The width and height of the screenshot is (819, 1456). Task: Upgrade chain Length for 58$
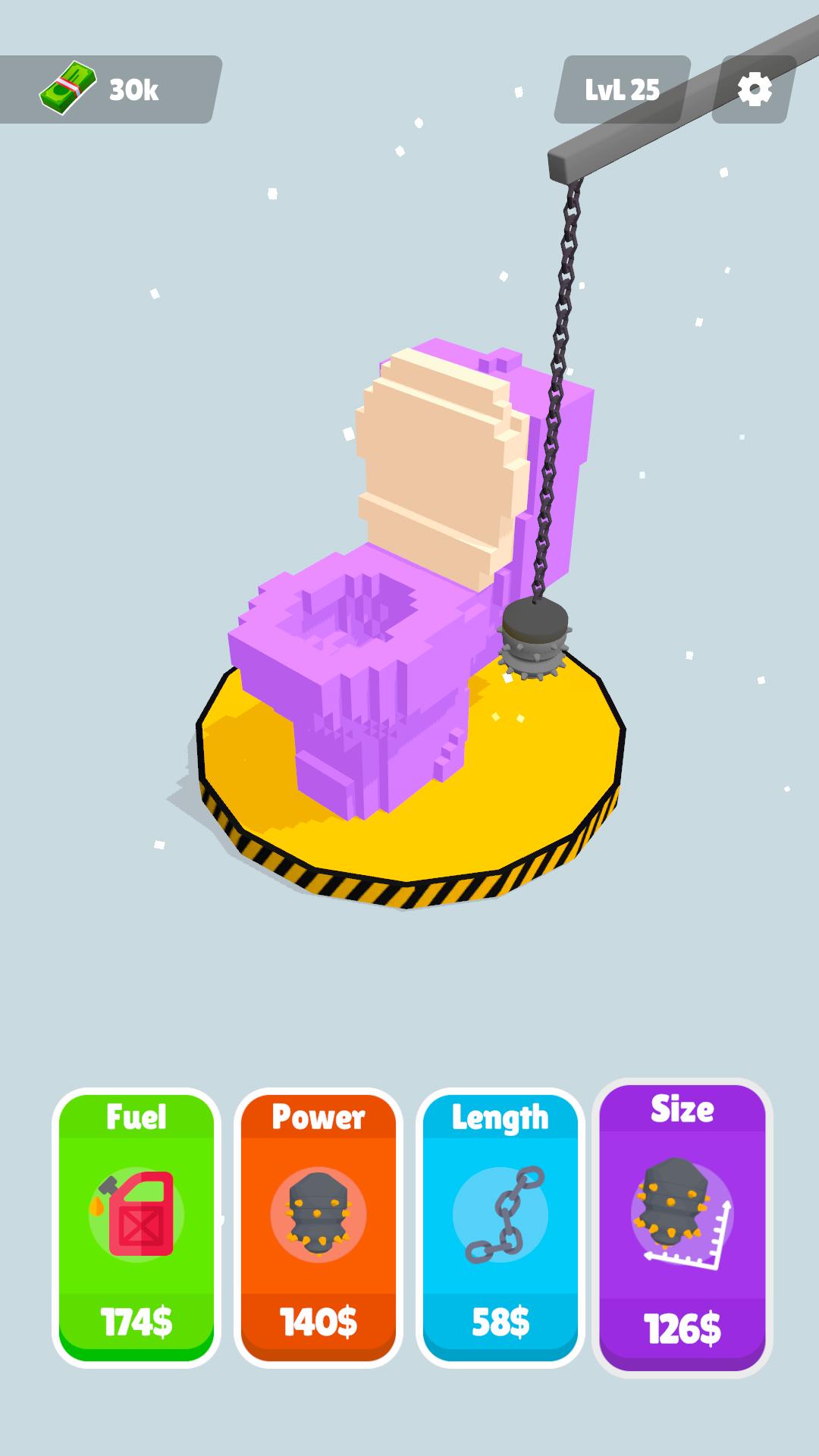click(x=500, y=1227)
